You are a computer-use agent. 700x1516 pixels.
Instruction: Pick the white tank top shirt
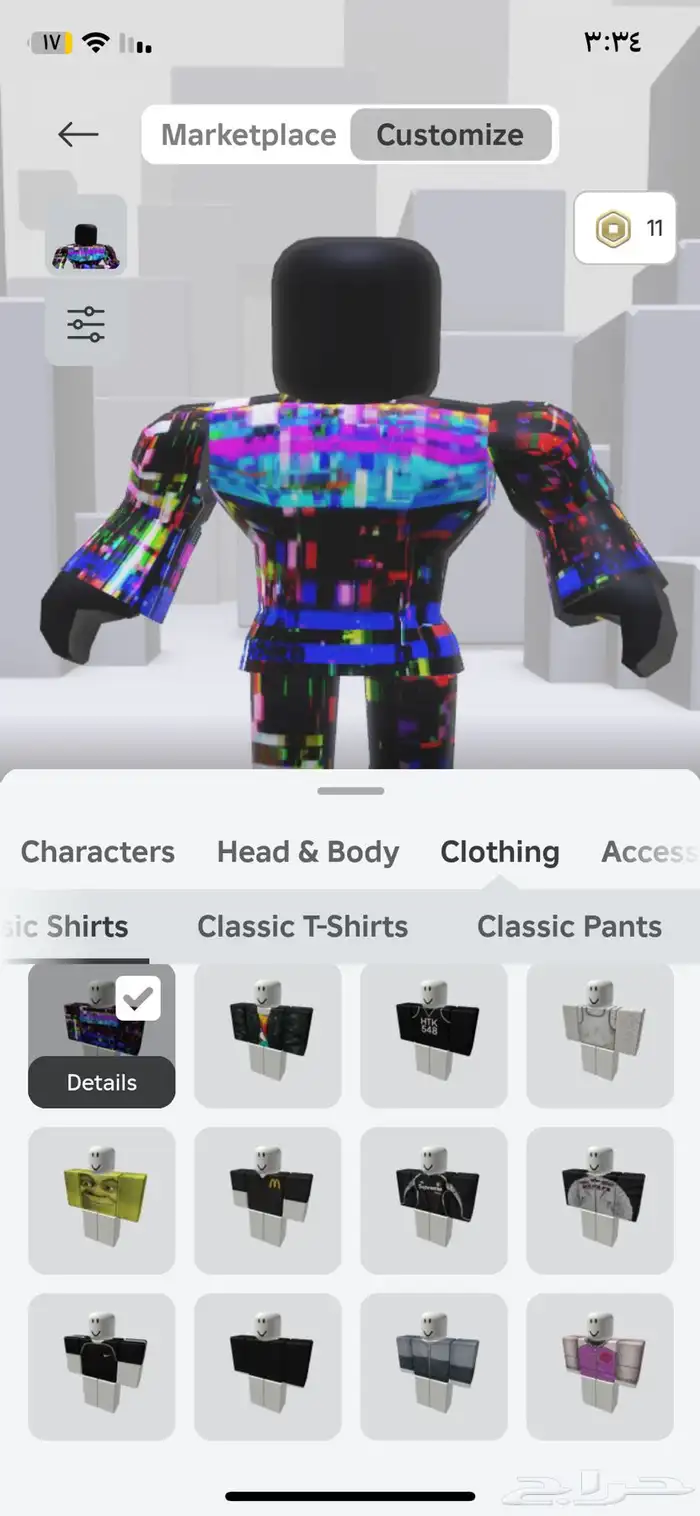point(600,1034)
